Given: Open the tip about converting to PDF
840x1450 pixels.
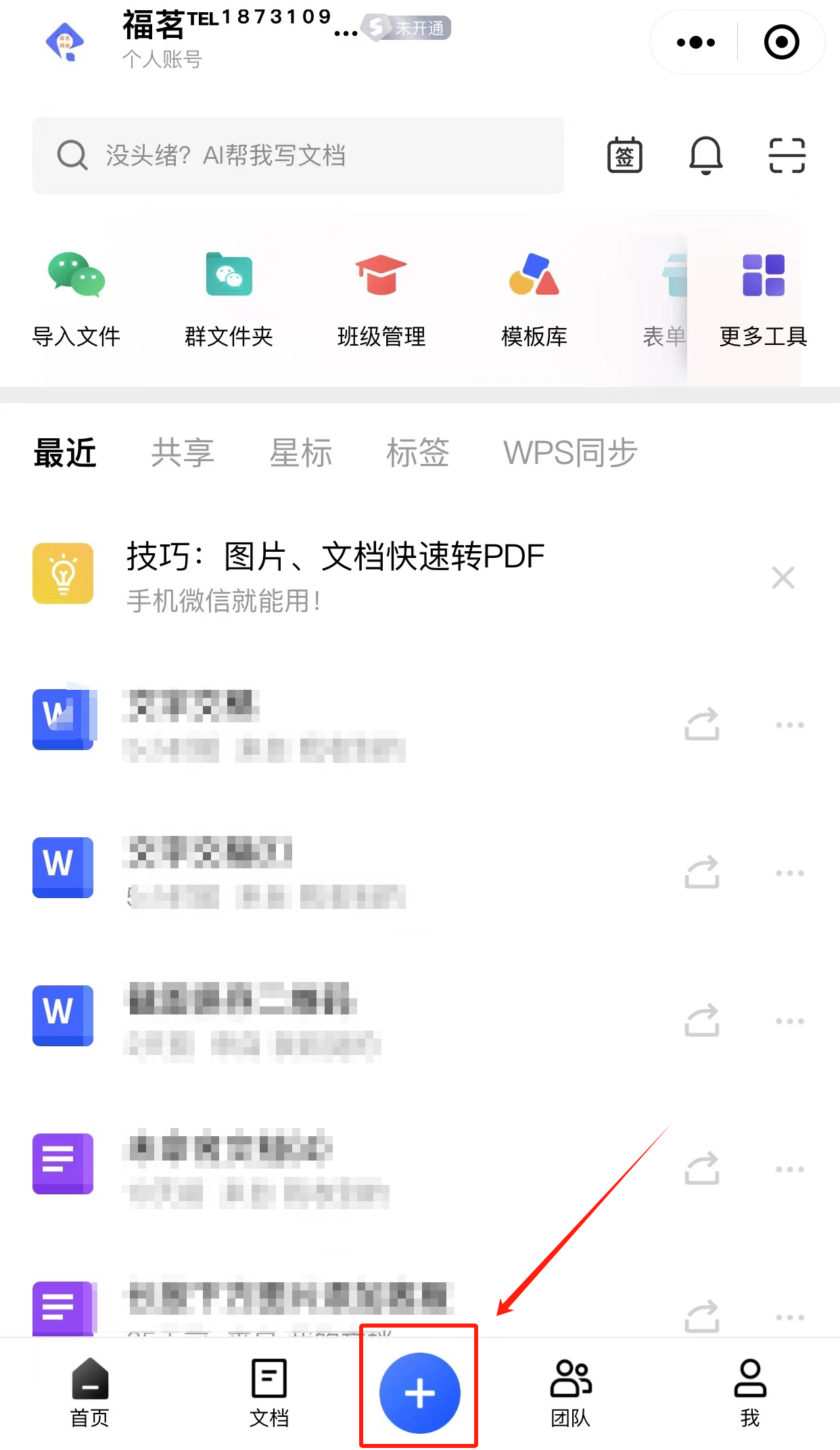Looking at the screenshot, I should (x=335, y=575).
